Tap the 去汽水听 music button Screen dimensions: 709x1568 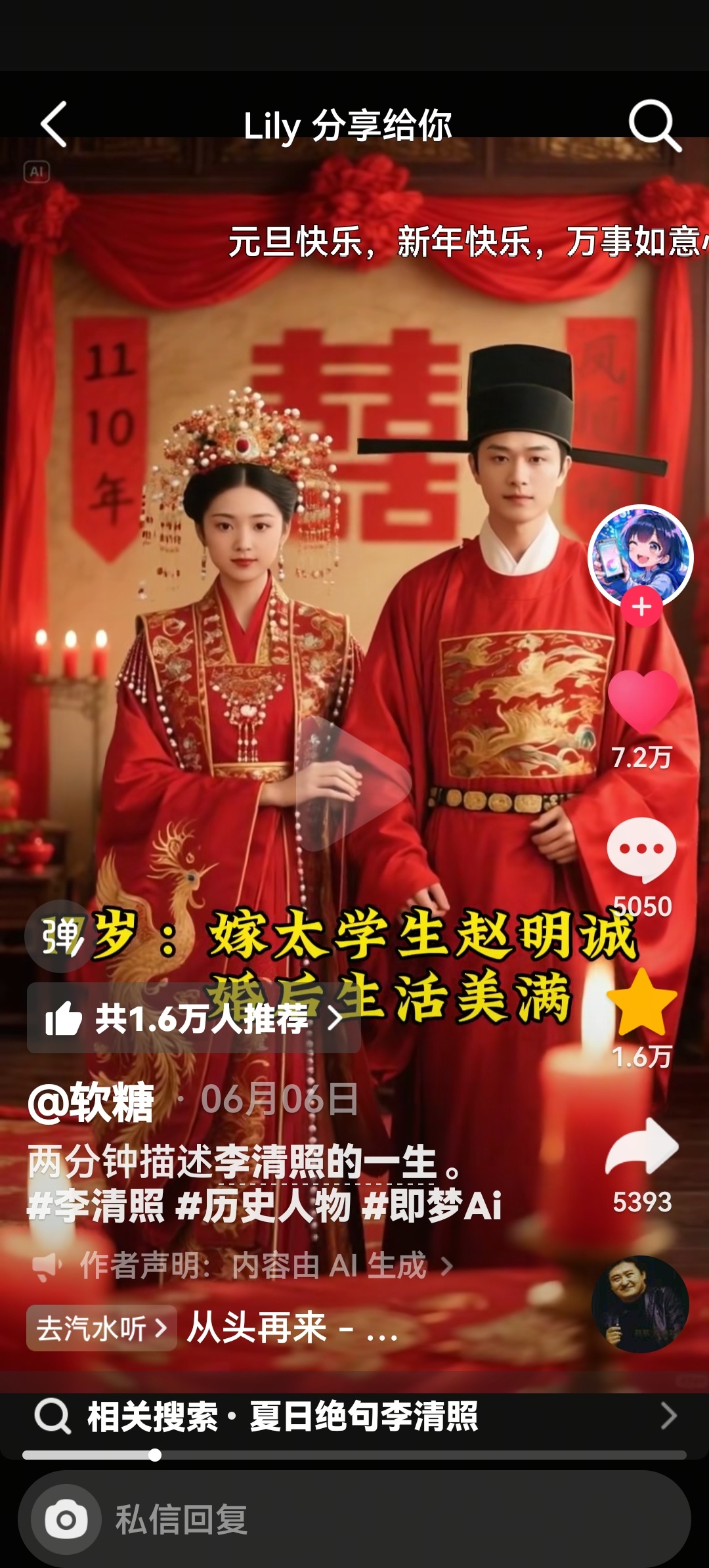coord(101,1328)
